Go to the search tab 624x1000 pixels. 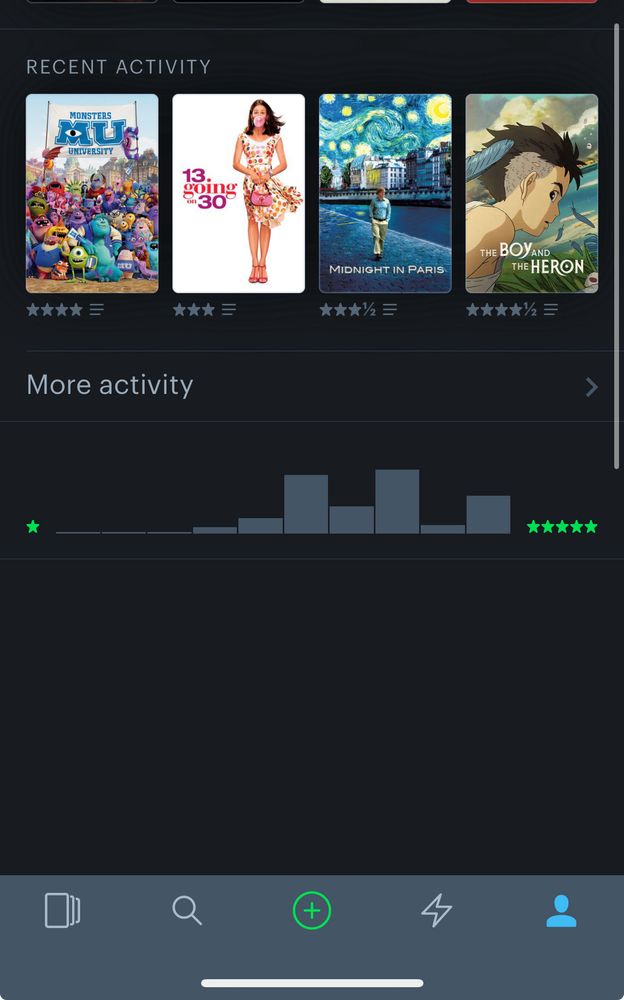coord(187,911)
